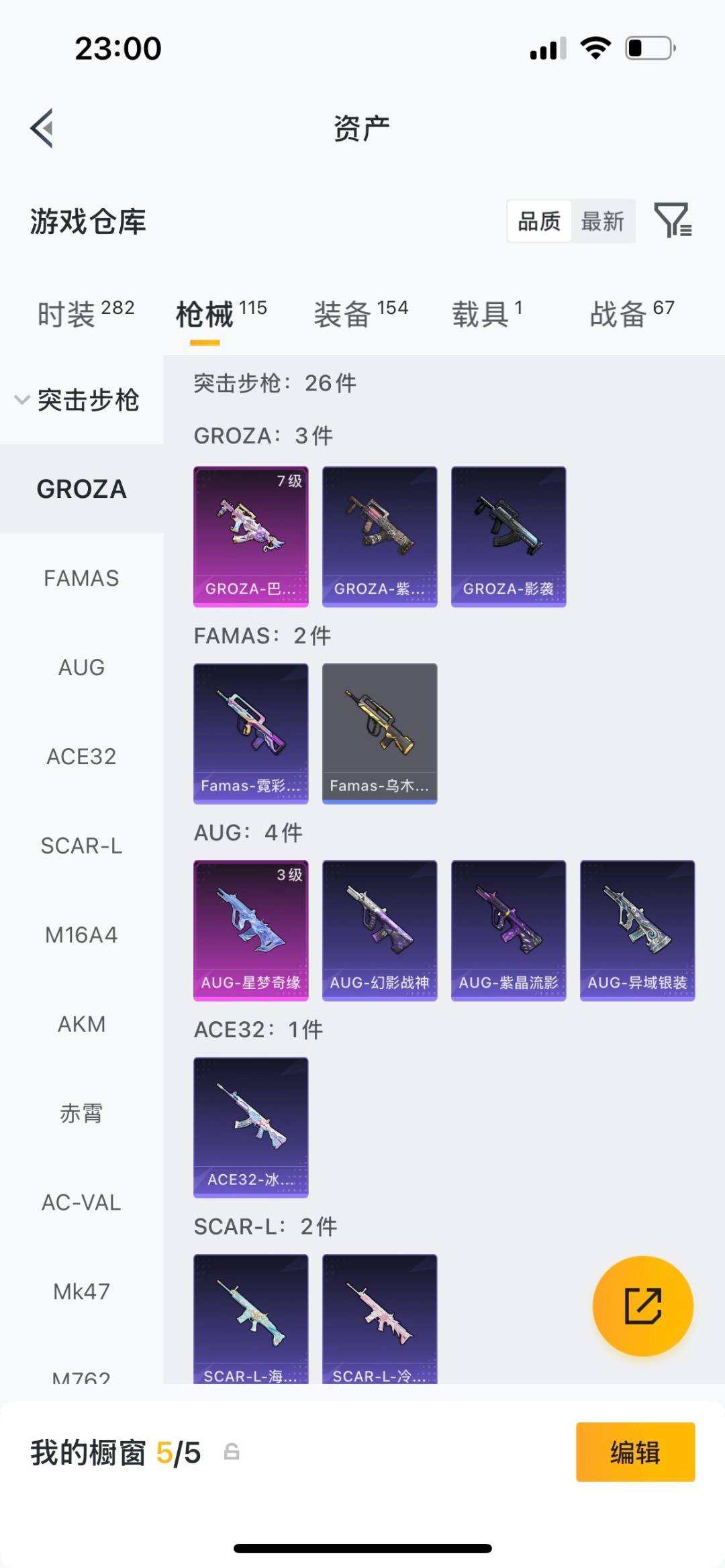The height and width of the screenshot is (1568, 725).
Task: Open the AUG-异域银装 skin tile
Action: [638, 931]
